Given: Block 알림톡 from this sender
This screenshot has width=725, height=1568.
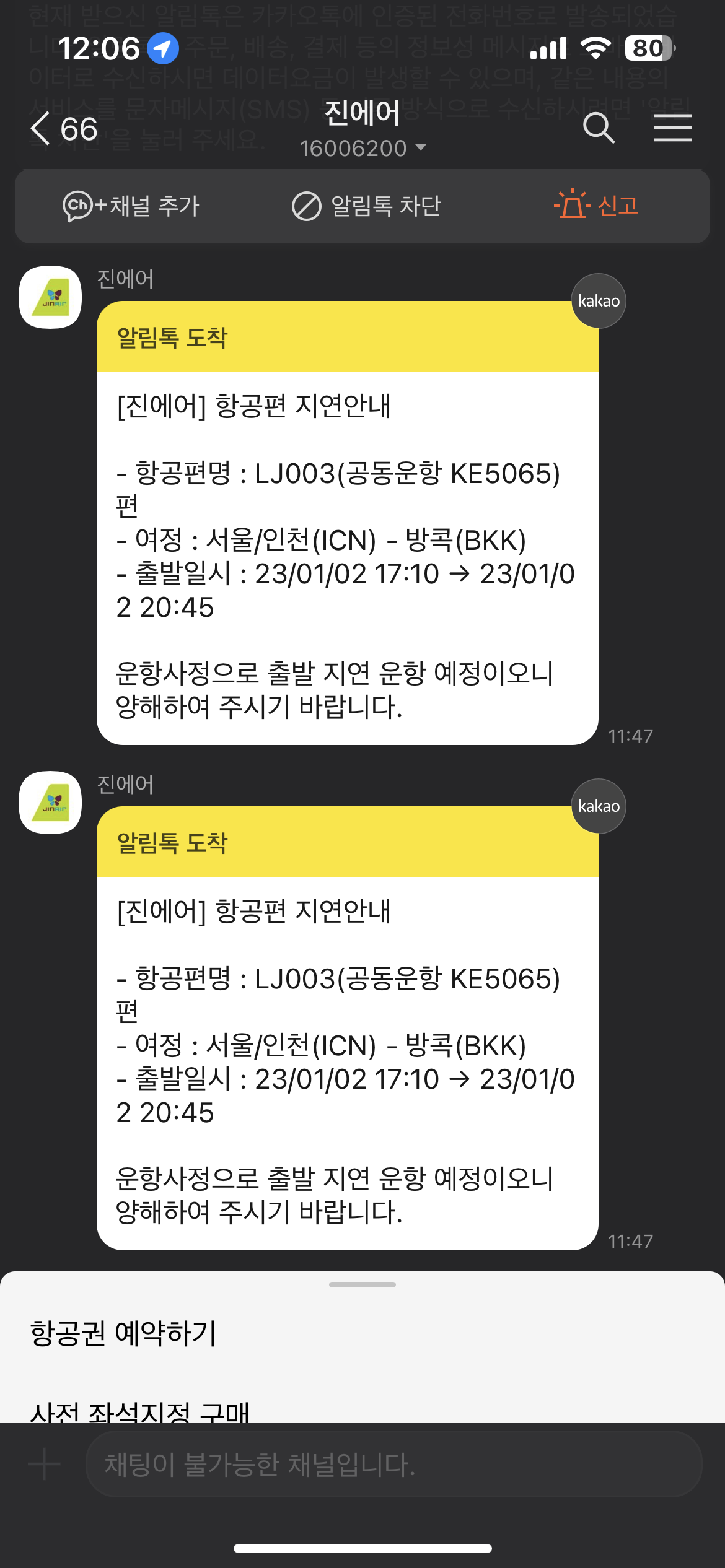Looking at the screenshot, I should click(366, 206).
